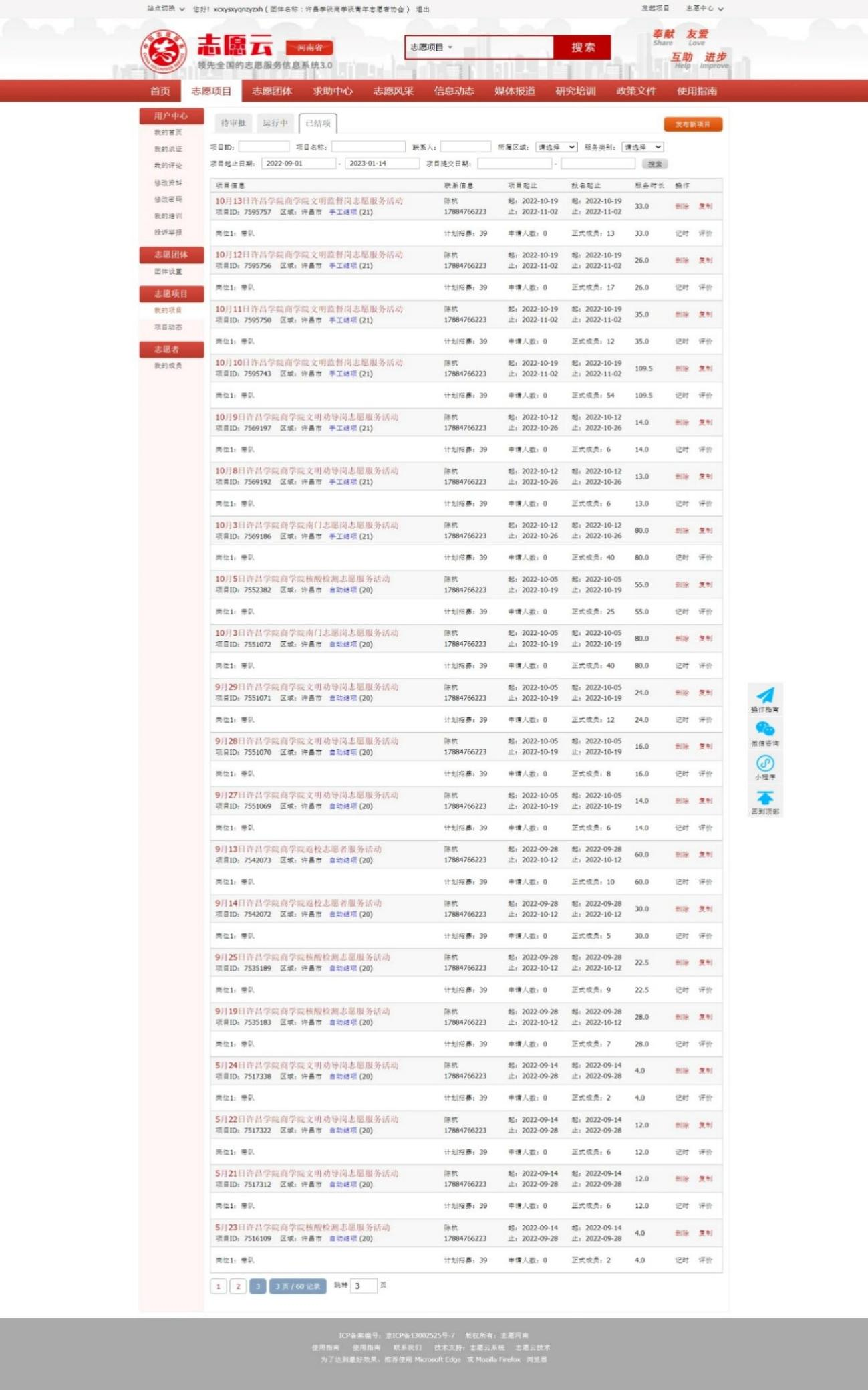Viewport: 868px width, 1390px height.
Task: Expand the 所属区域 dropdown
Action: [556, 147]
